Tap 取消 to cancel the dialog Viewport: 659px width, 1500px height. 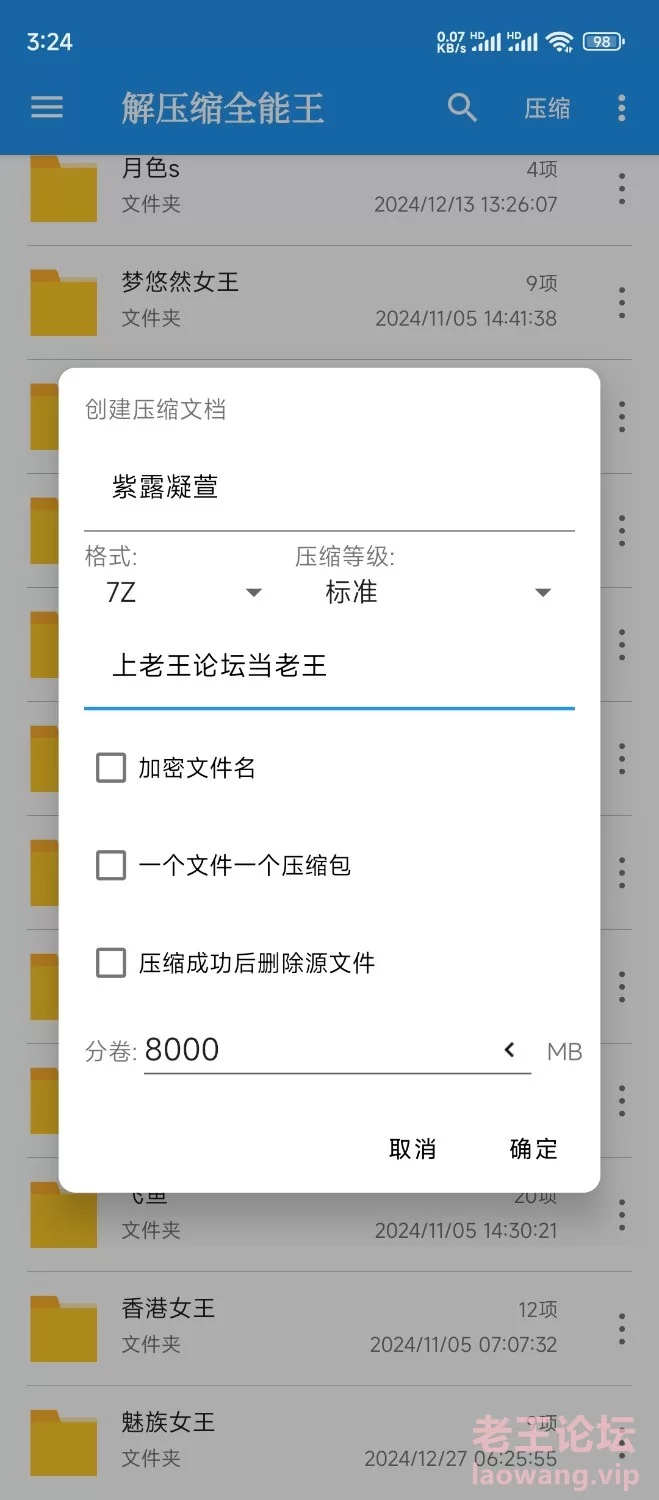pos(412,1149)
